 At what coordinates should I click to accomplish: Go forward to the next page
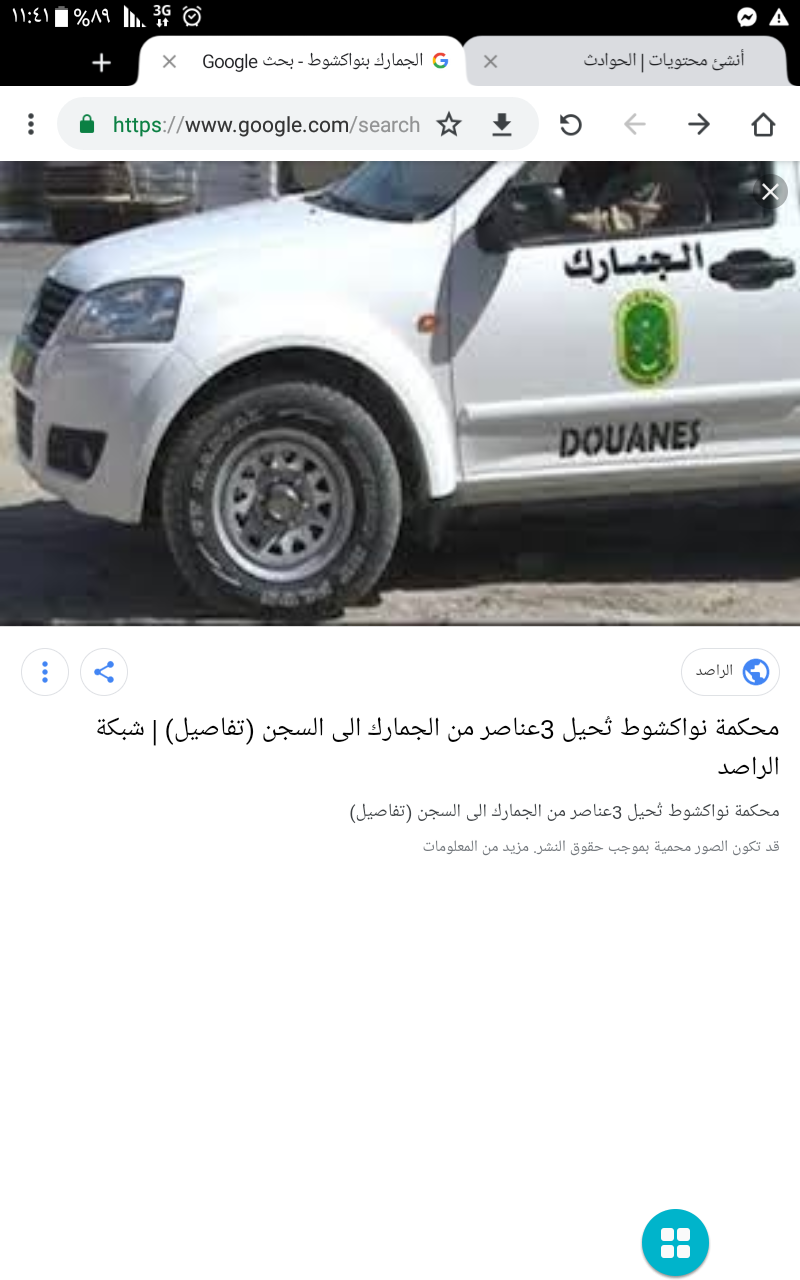point(698,125)
